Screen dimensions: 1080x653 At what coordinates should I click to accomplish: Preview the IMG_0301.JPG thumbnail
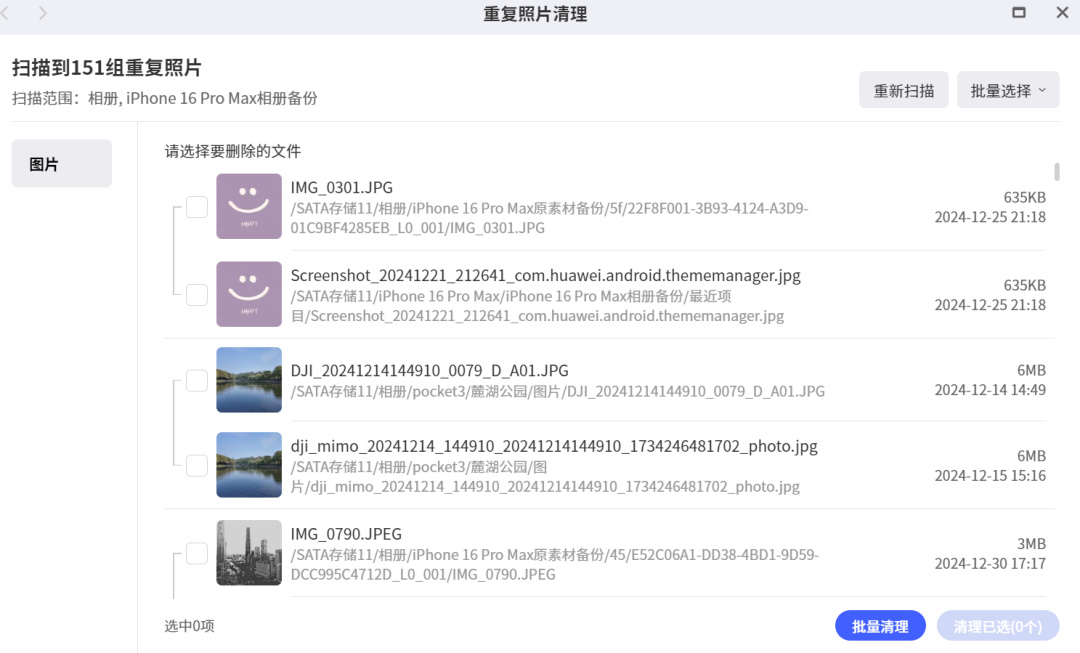[x=249, y=207]
